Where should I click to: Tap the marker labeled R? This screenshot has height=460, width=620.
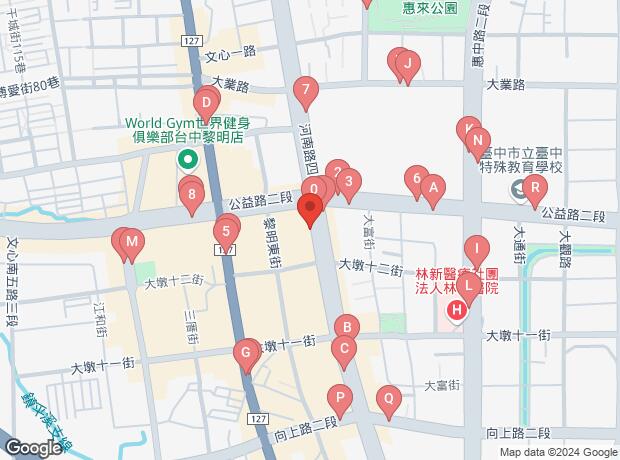coord(535,186)
